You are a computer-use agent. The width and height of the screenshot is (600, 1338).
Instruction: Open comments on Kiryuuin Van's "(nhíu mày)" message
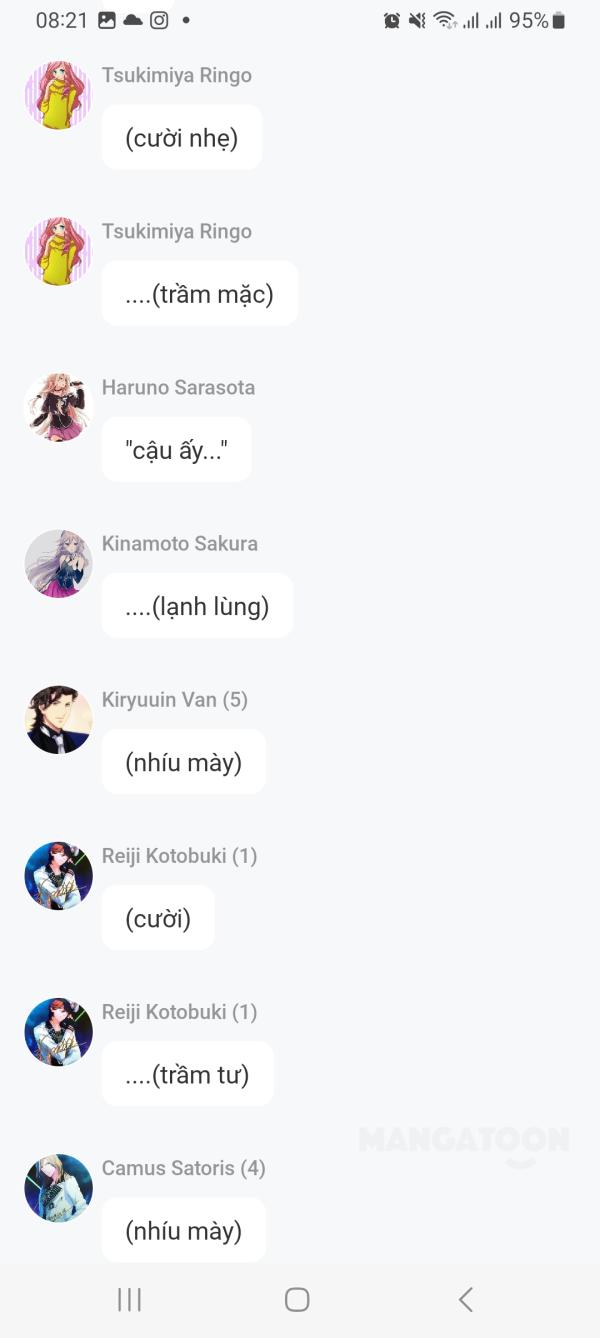click(x=235, y=700)
